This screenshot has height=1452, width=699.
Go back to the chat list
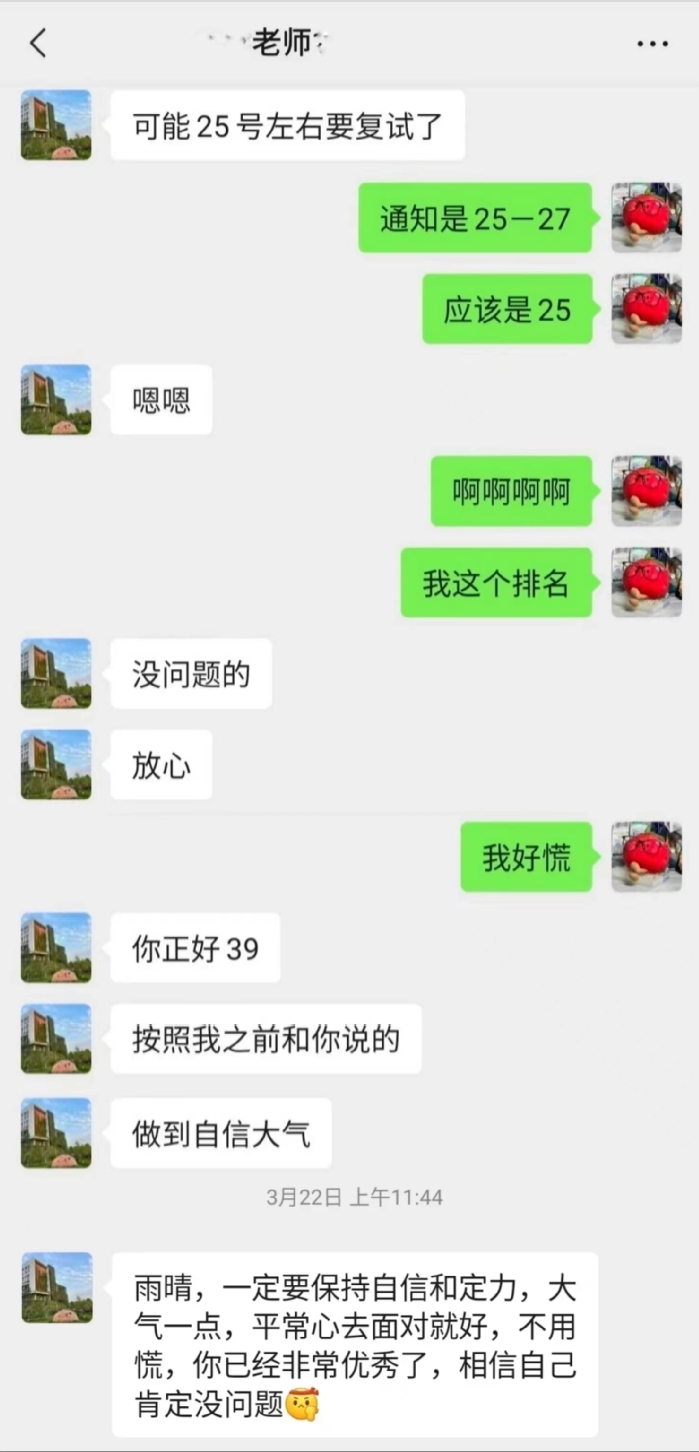click(x=38, y=43)
